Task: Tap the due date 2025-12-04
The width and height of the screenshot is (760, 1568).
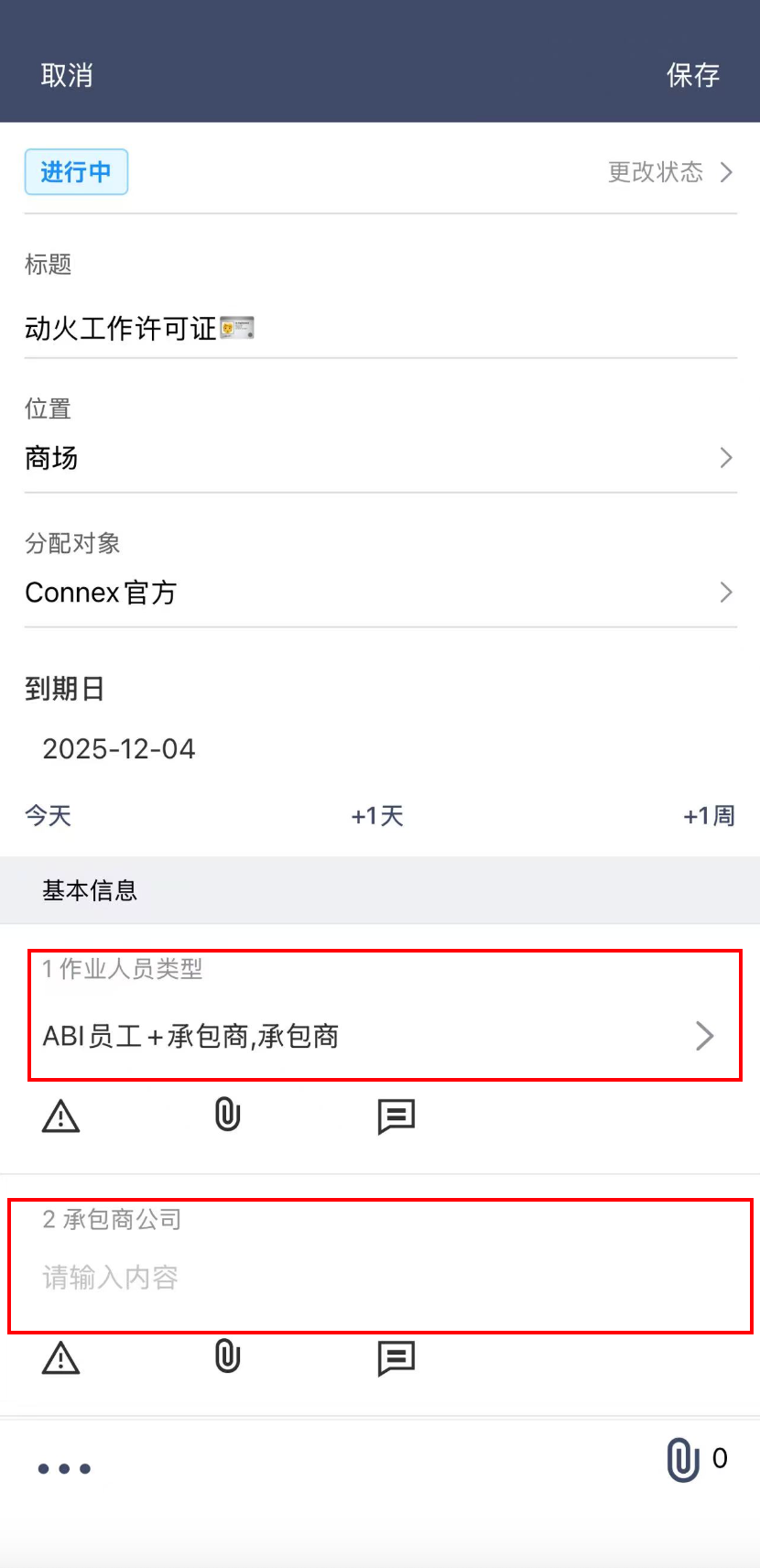Action: (119, 749)
